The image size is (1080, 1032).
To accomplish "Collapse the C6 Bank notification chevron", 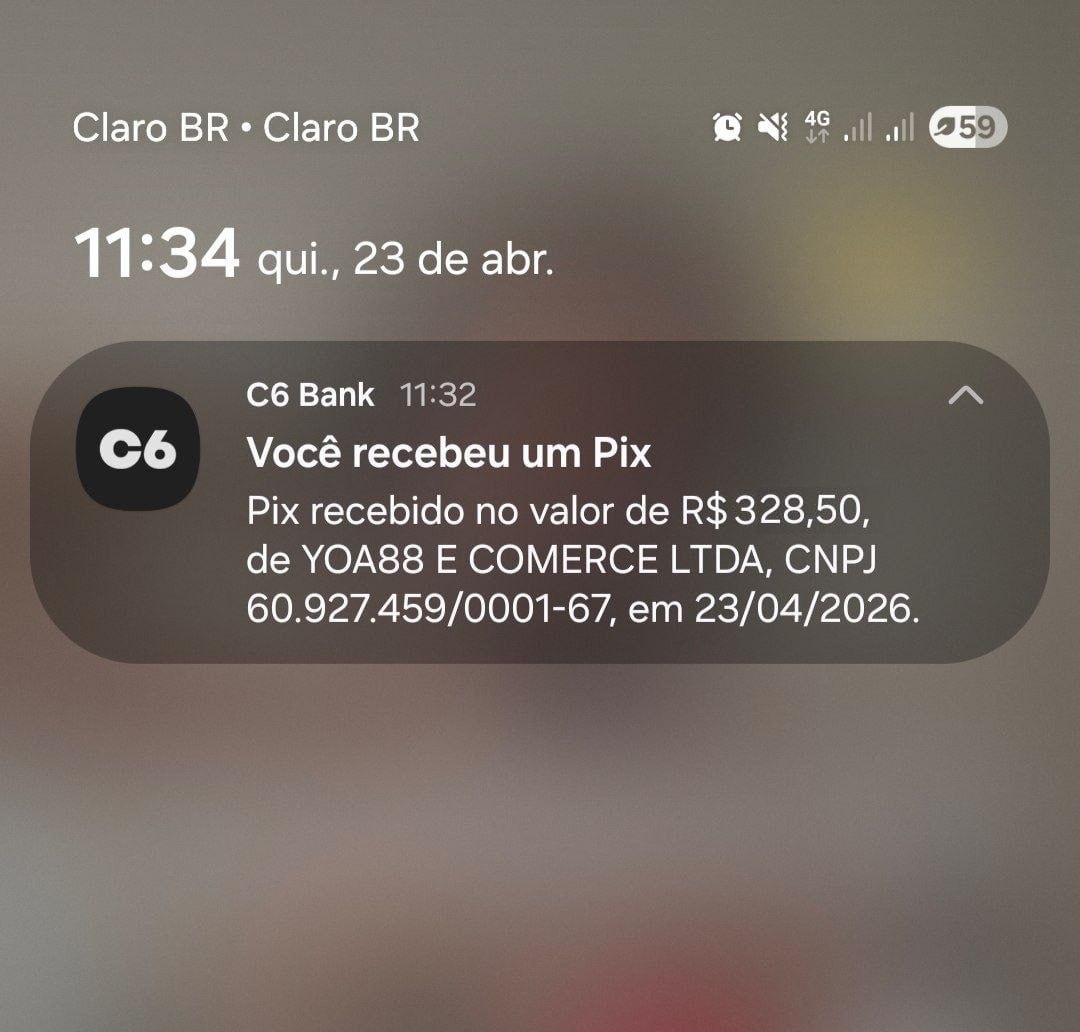I will point(966,395).
